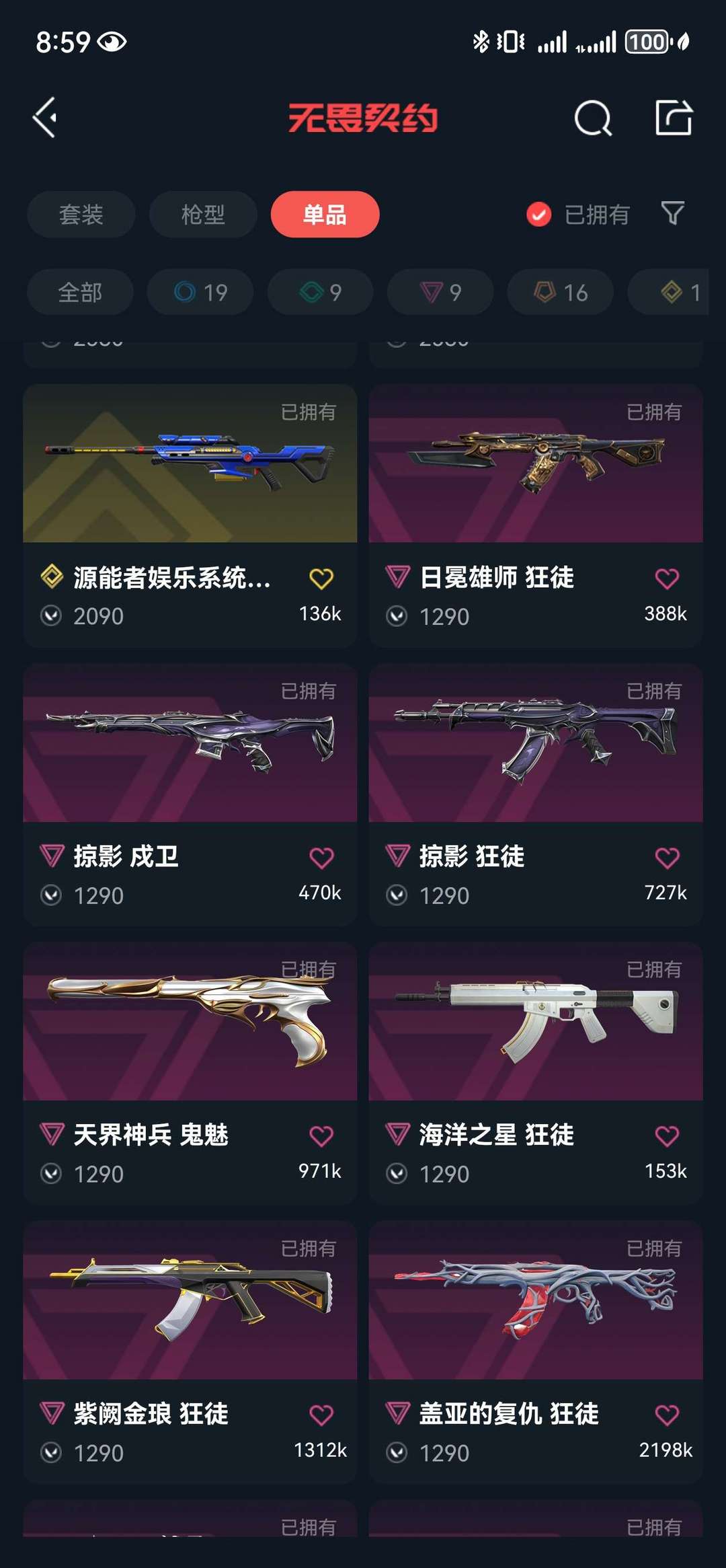
Task: Select the 单品 tab
Action: (x=325, y=215)
